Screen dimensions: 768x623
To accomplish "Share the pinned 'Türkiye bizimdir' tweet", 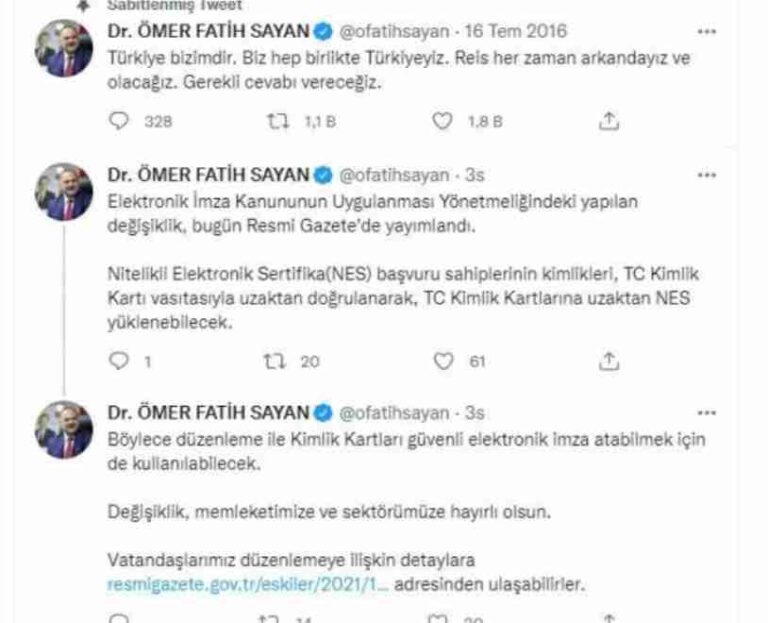I will coord(607,121).
